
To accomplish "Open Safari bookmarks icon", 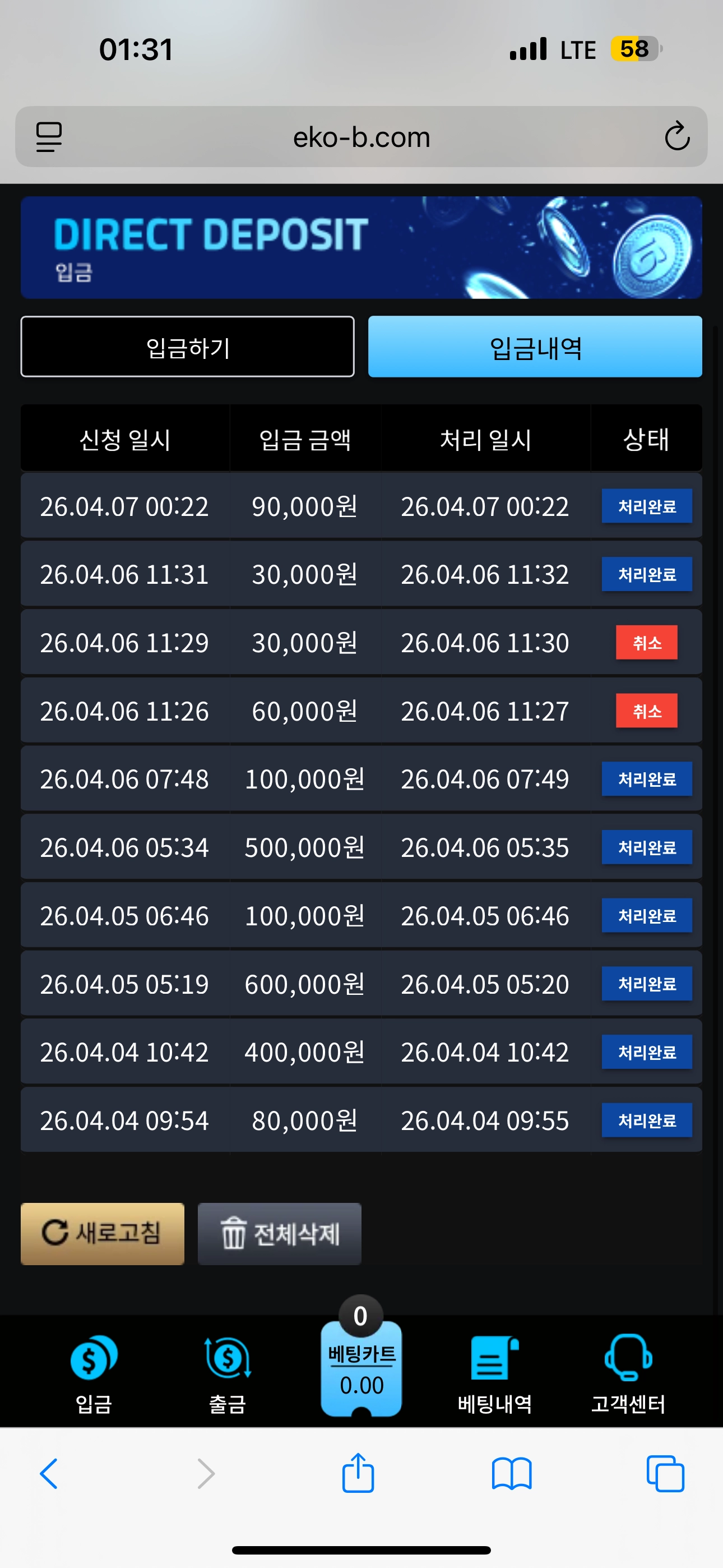I will [x=513, y=1473].
